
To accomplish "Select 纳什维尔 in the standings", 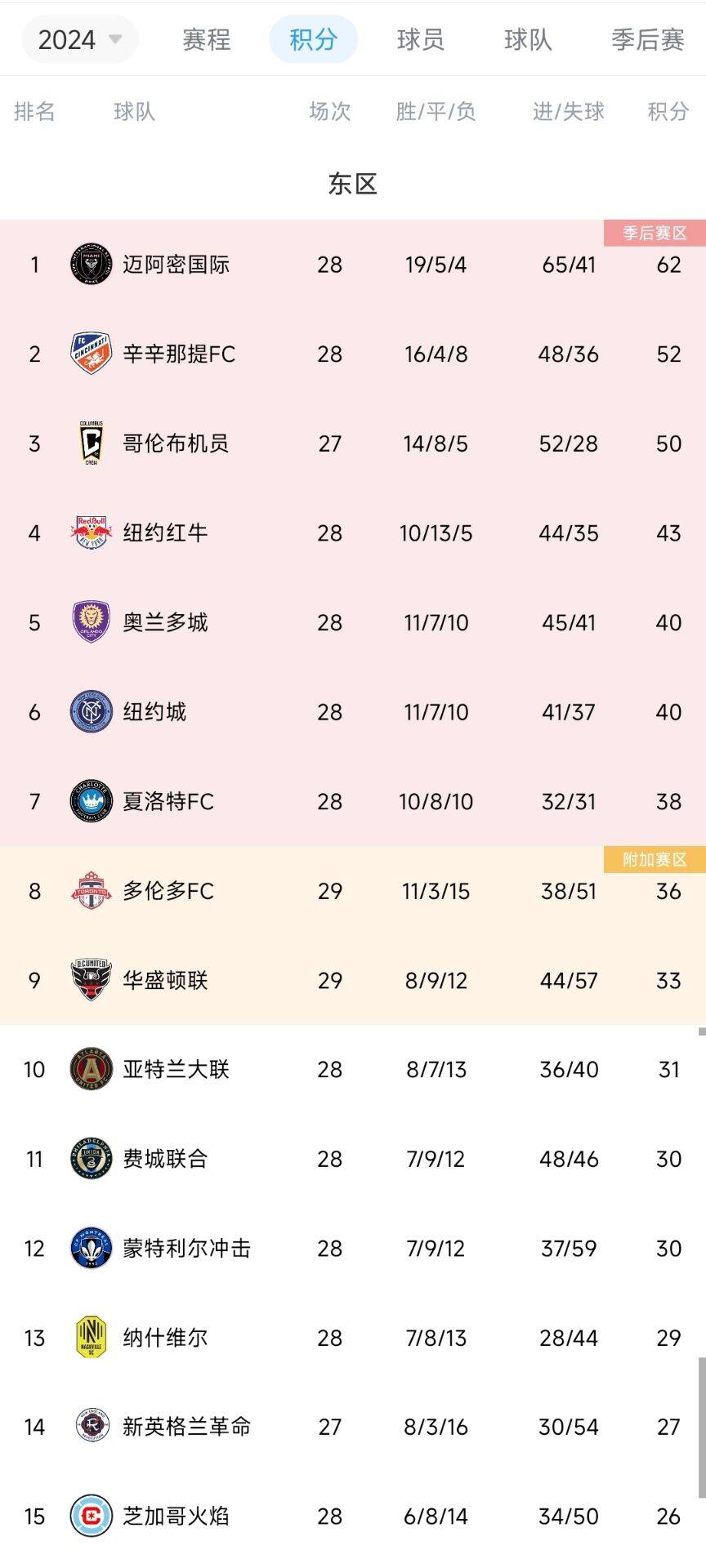I will pos(165,1338).
